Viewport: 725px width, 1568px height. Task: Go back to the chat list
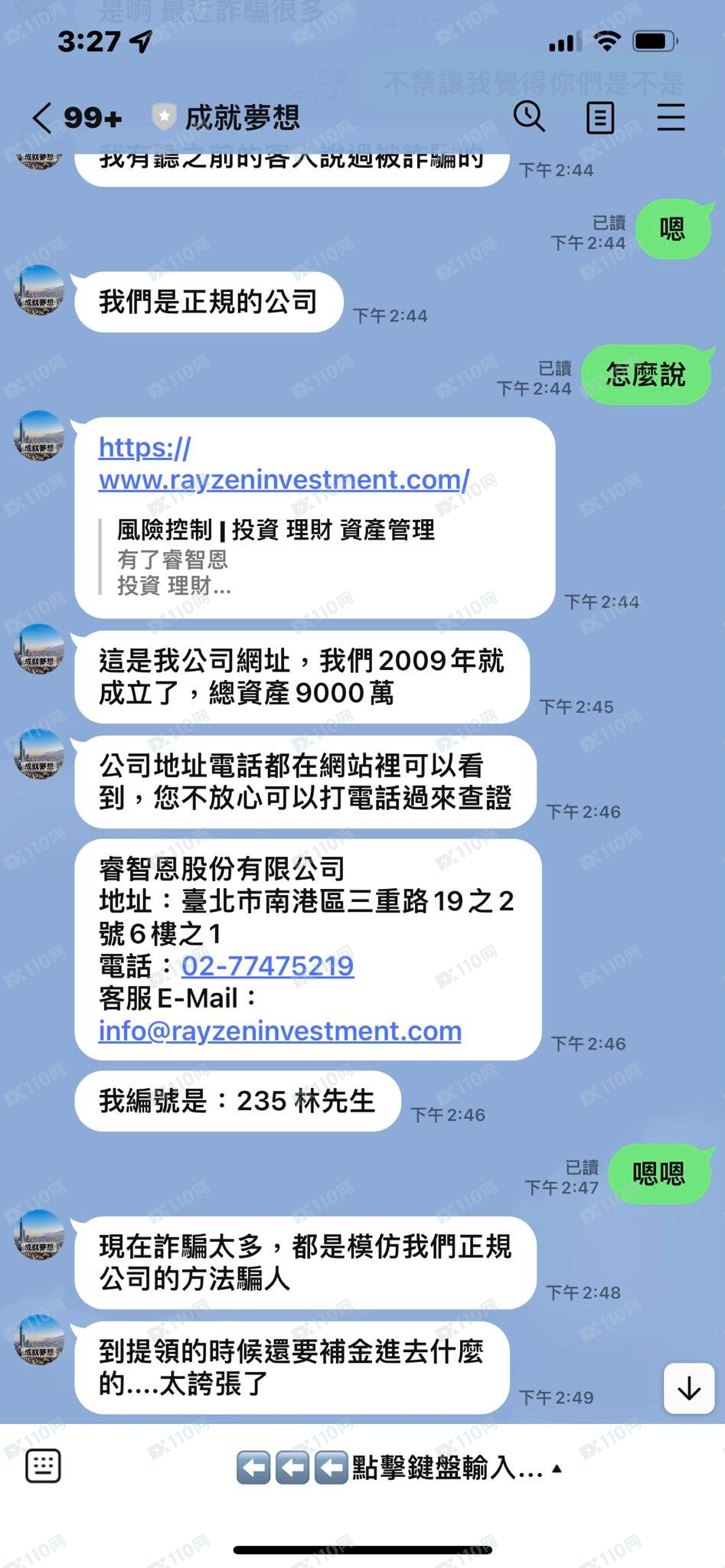point(43,118)
